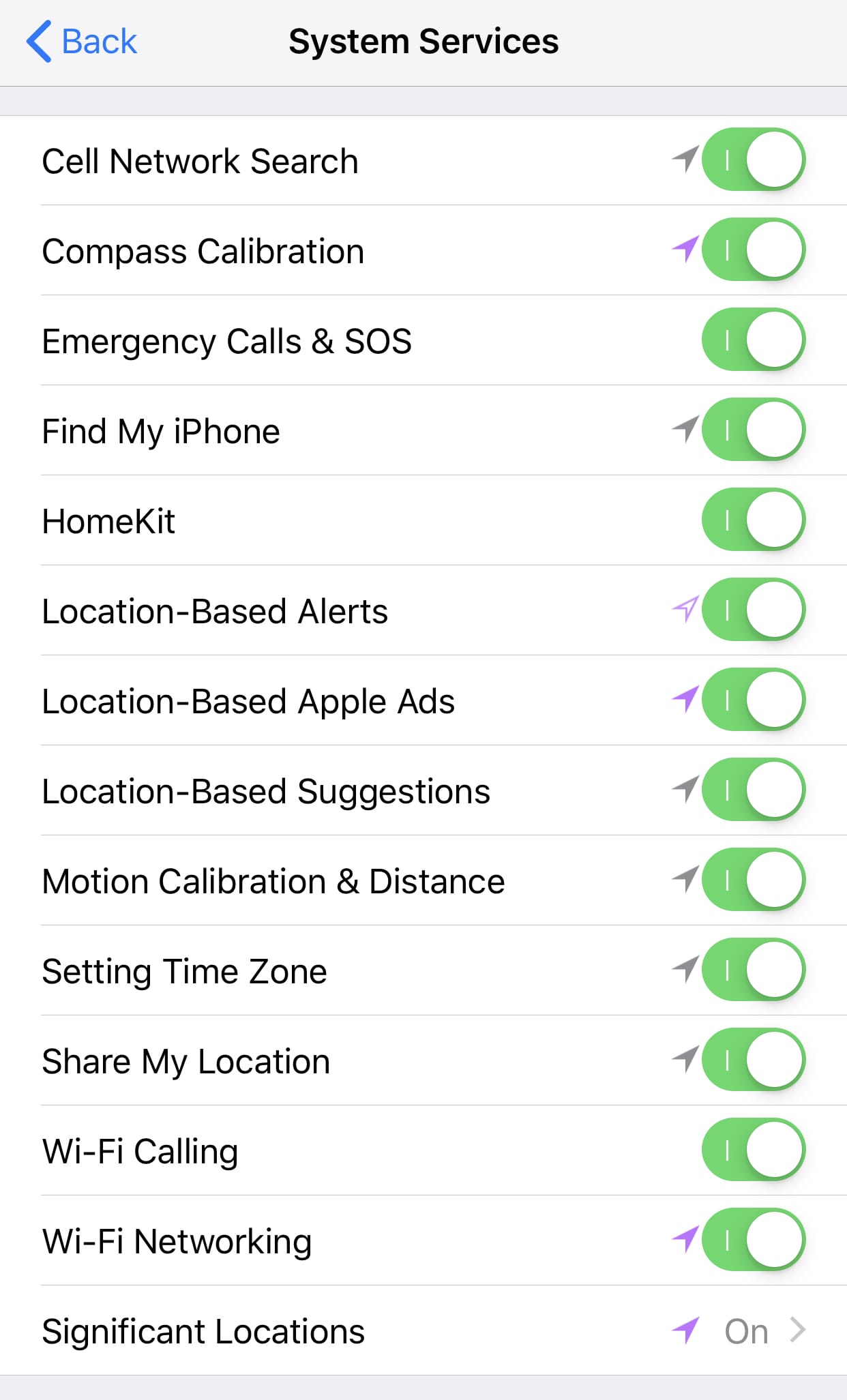Disable Compass Calibration switch
847x1400 pixels.
point(754,250)
